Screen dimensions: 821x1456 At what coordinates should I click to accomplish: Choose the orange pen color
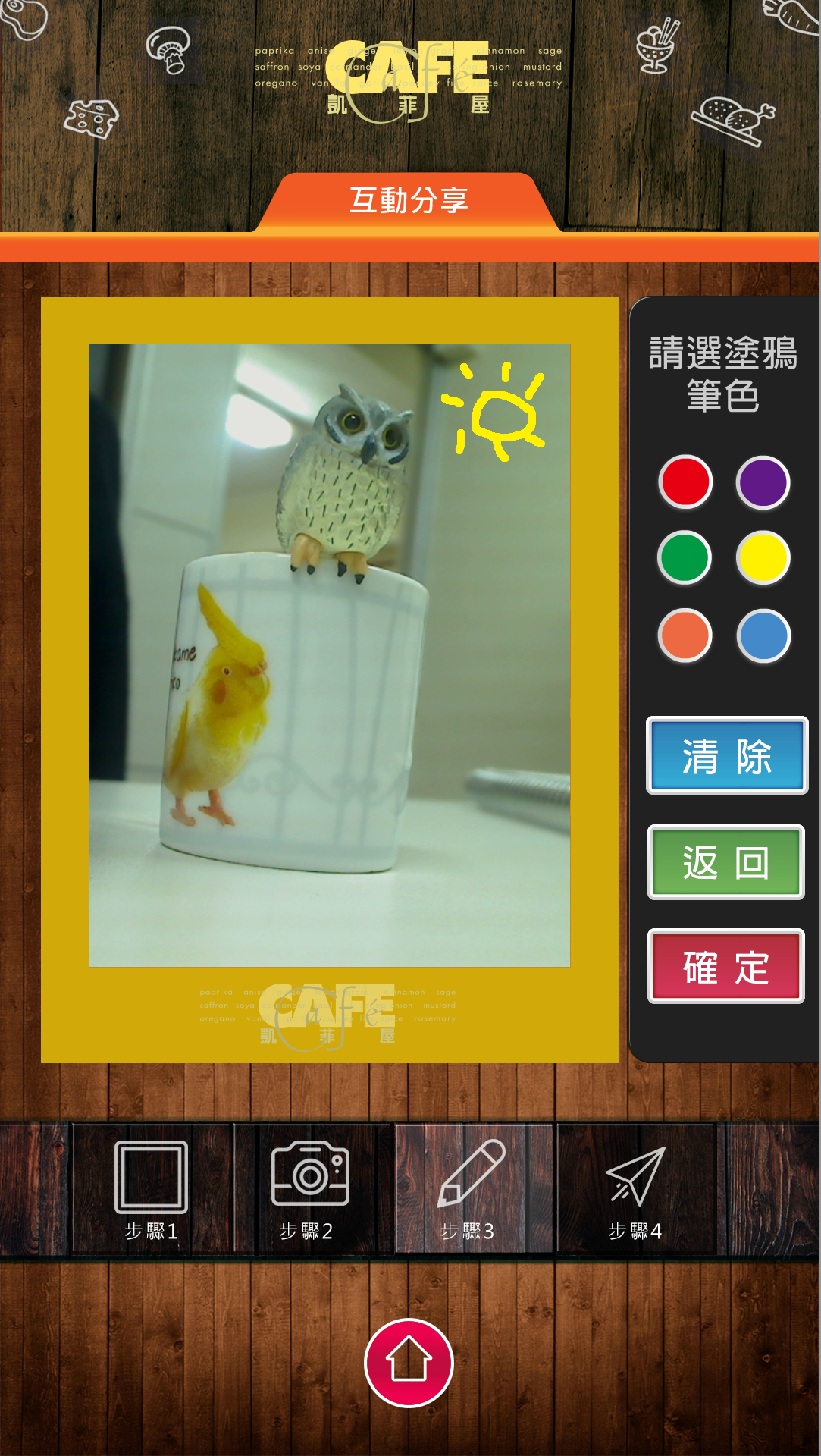point(685,635)
